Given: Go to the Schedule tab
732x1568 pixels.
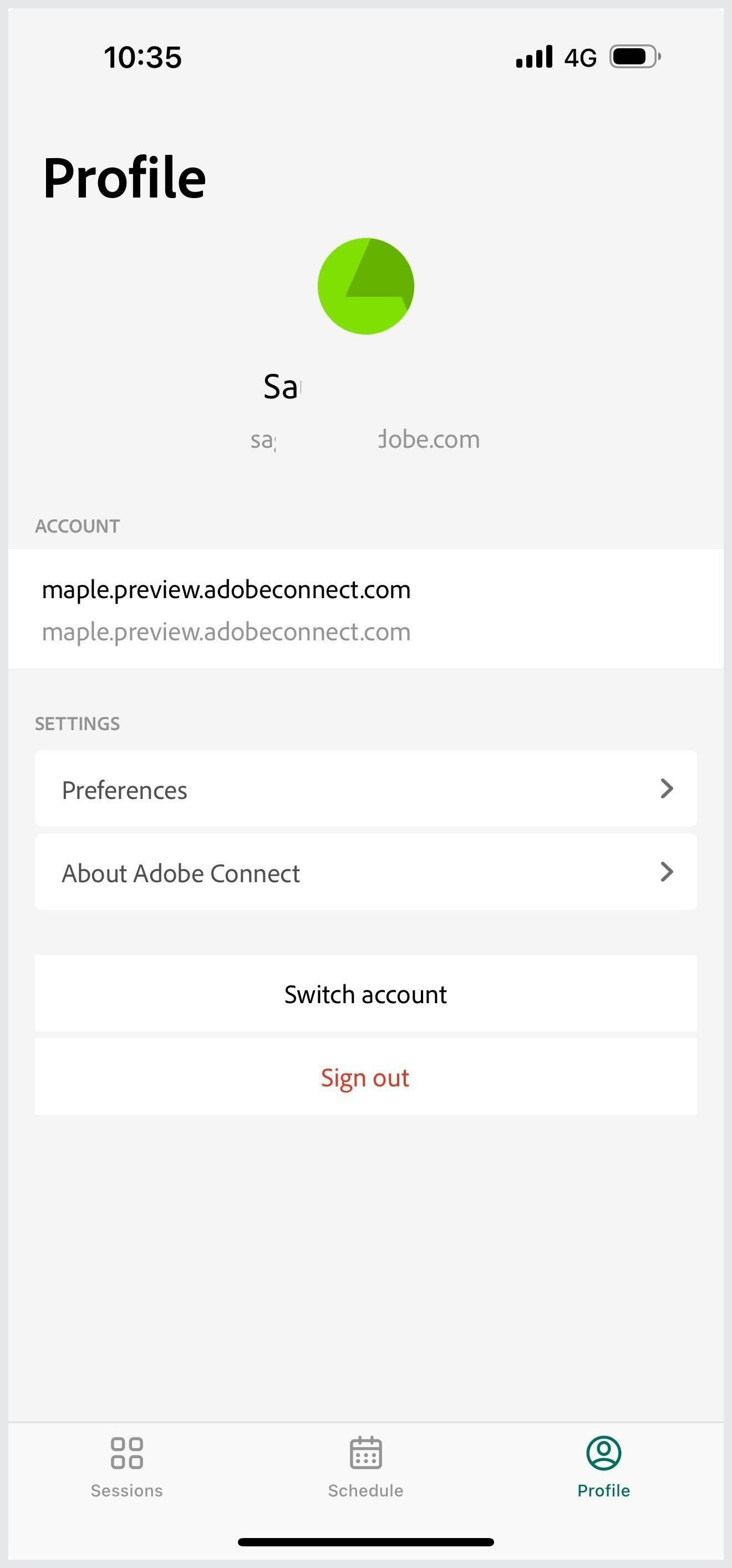Looking at the screenshot, I should [365, 1468].
